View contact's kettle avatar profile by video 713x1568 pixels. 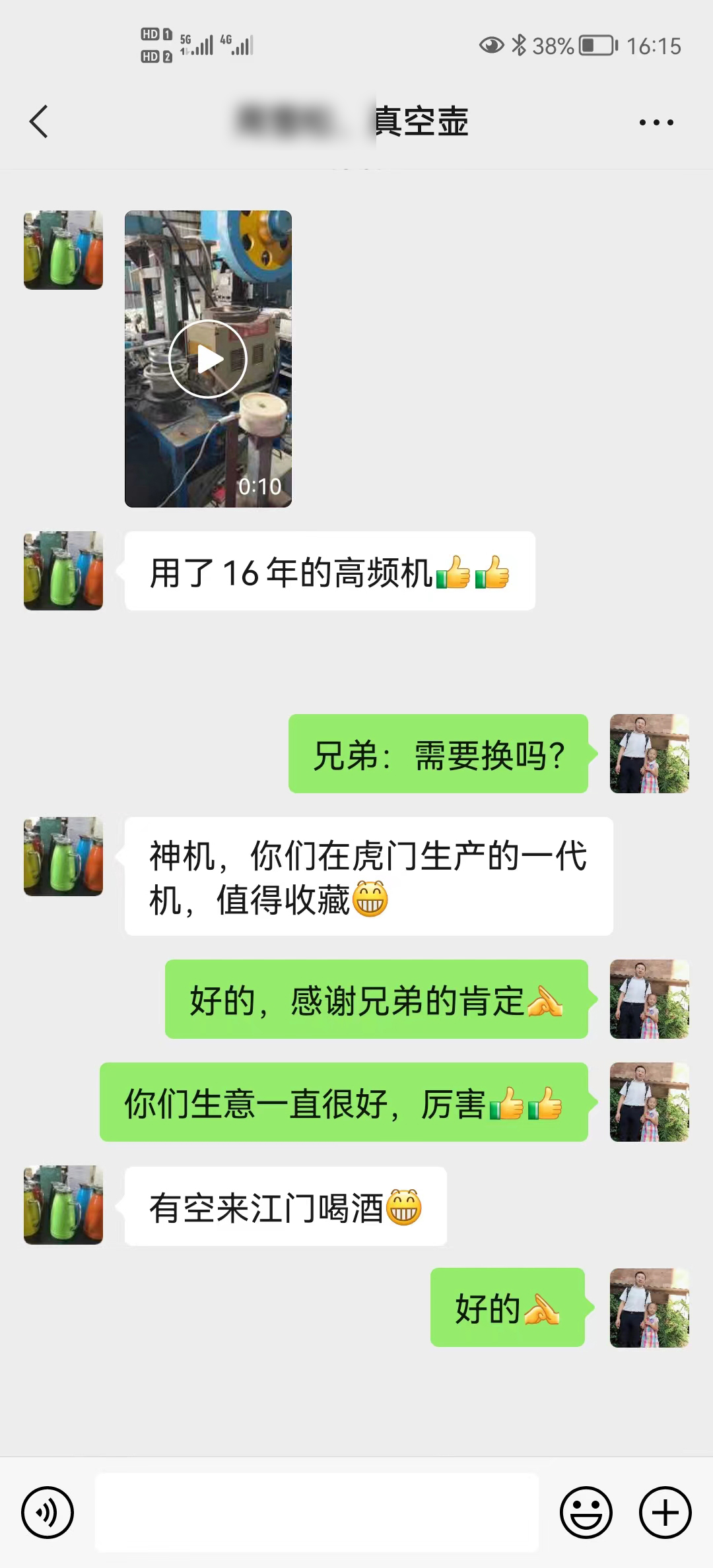[x=63, y=250]
